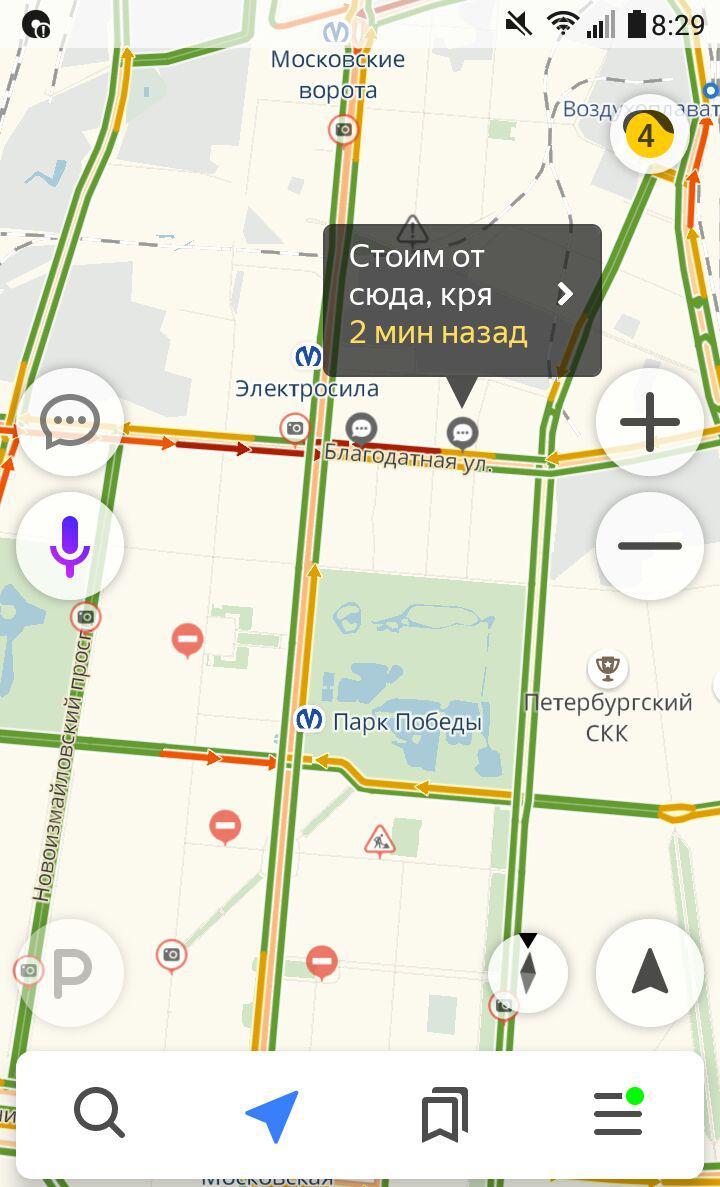Toggle the parking layer button
720x1187 pixels.
pos(72,972)
